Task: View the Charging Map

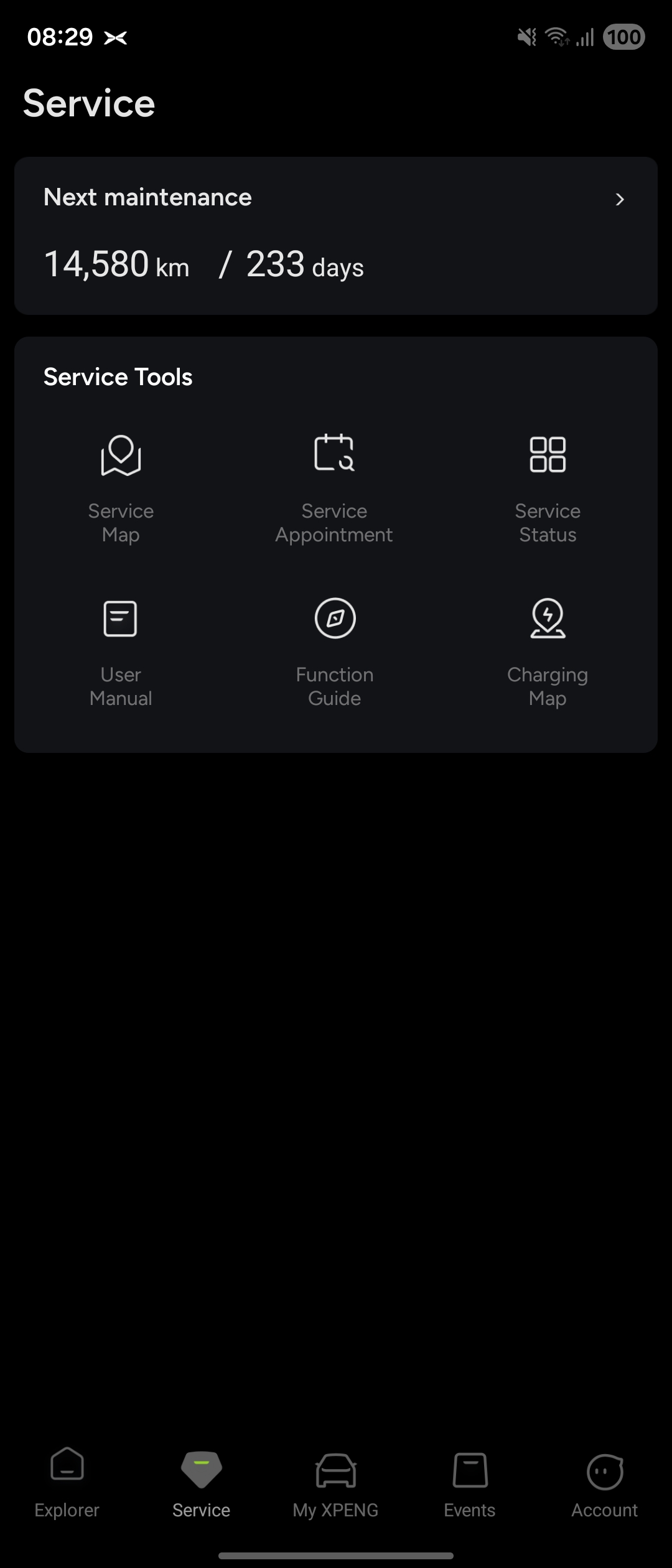Action: coord(548,652)
